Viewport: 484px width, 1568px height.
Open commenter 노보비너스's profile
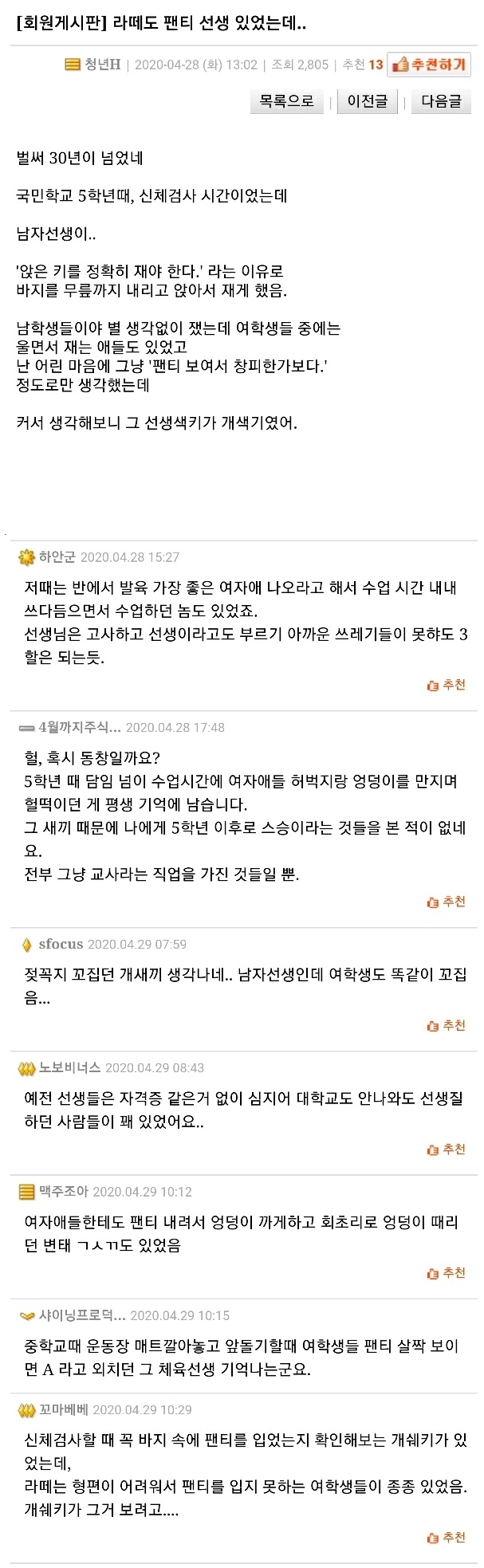(x=69, y=1067)
